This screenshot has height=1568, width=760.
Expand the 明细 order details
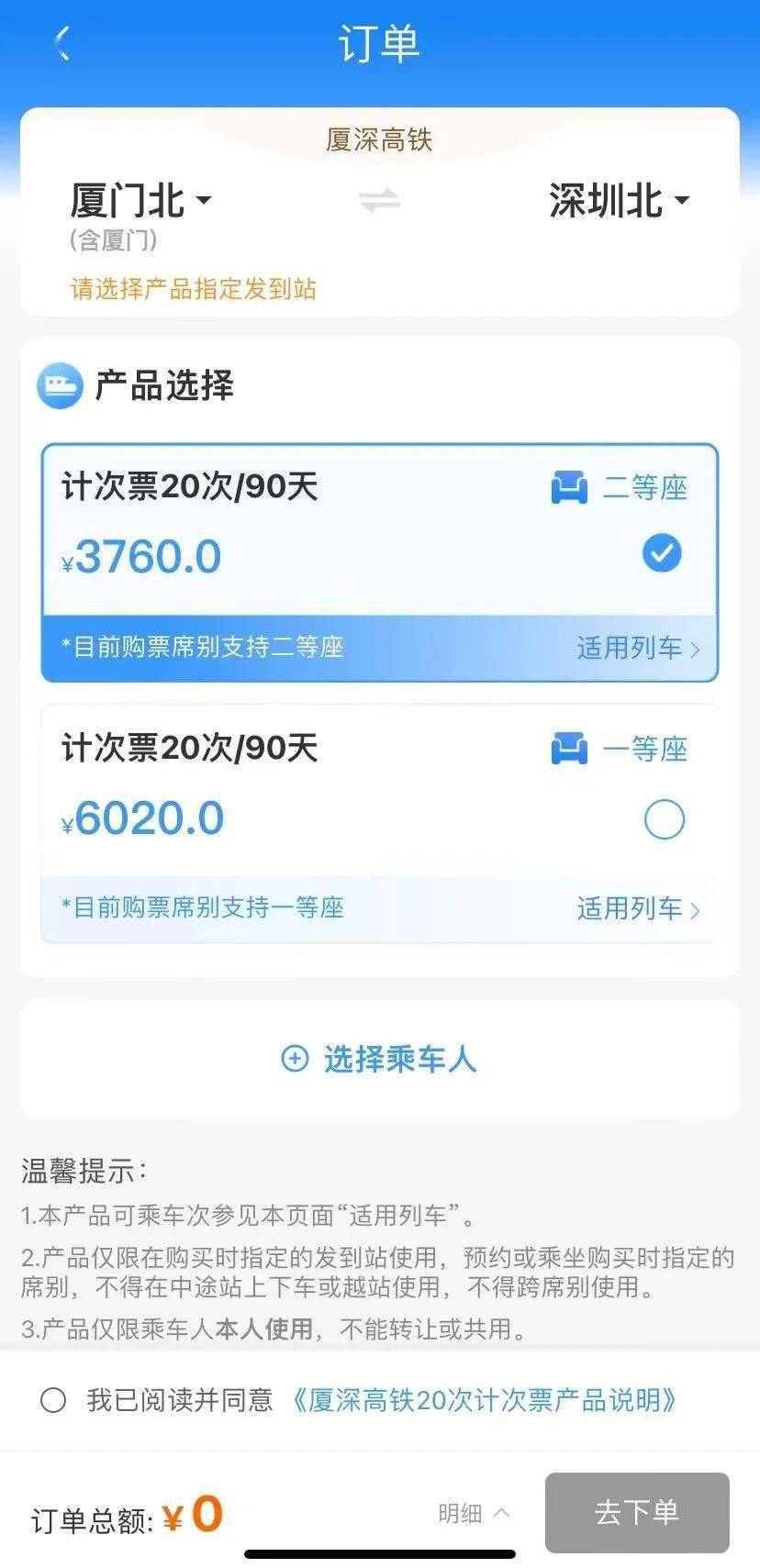474,1513
